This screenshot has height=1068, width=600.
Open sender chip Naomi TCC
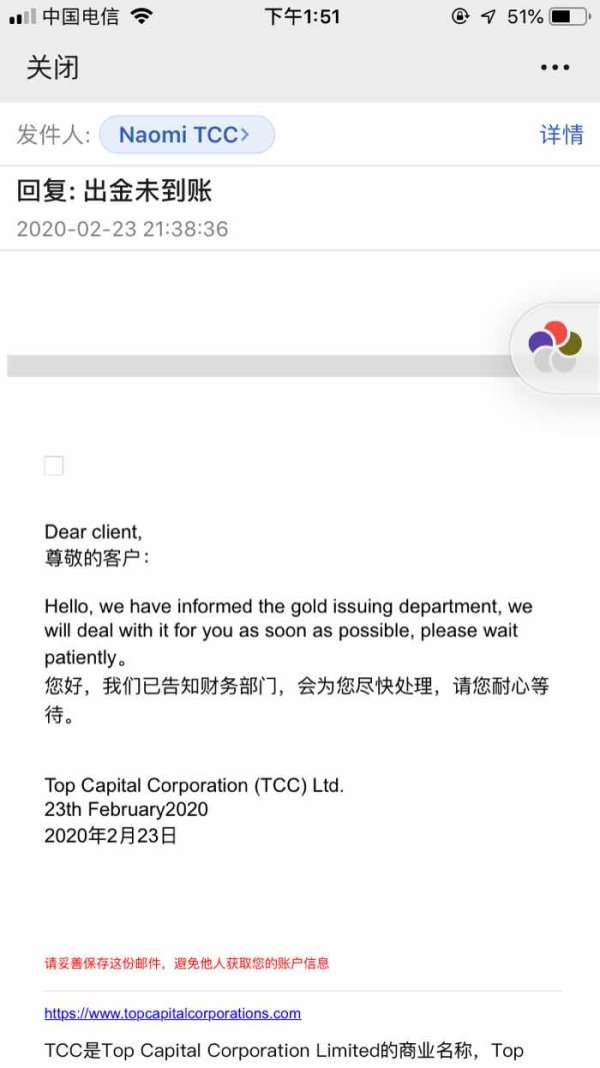click(x=186, y=135)
